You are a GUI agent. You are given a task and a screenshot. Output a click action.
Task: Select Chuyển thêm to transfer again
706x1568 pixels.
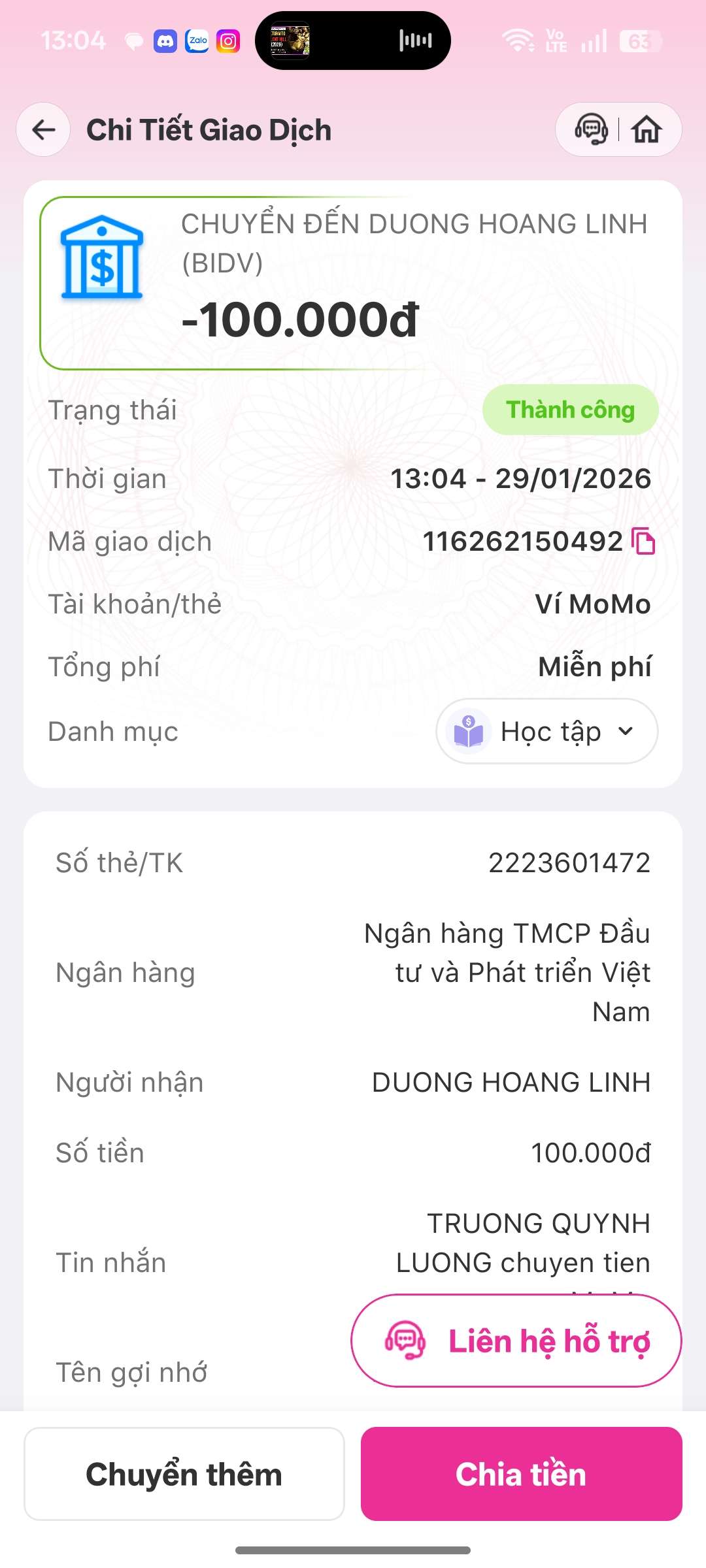184,1474
